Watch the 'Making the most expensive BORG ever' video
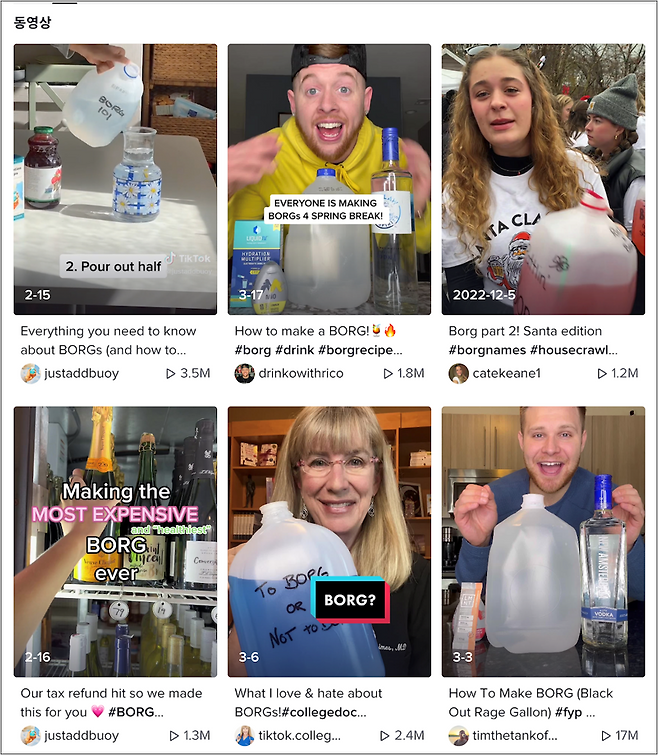This screenshot has height=755, width=658. (115, 541)
